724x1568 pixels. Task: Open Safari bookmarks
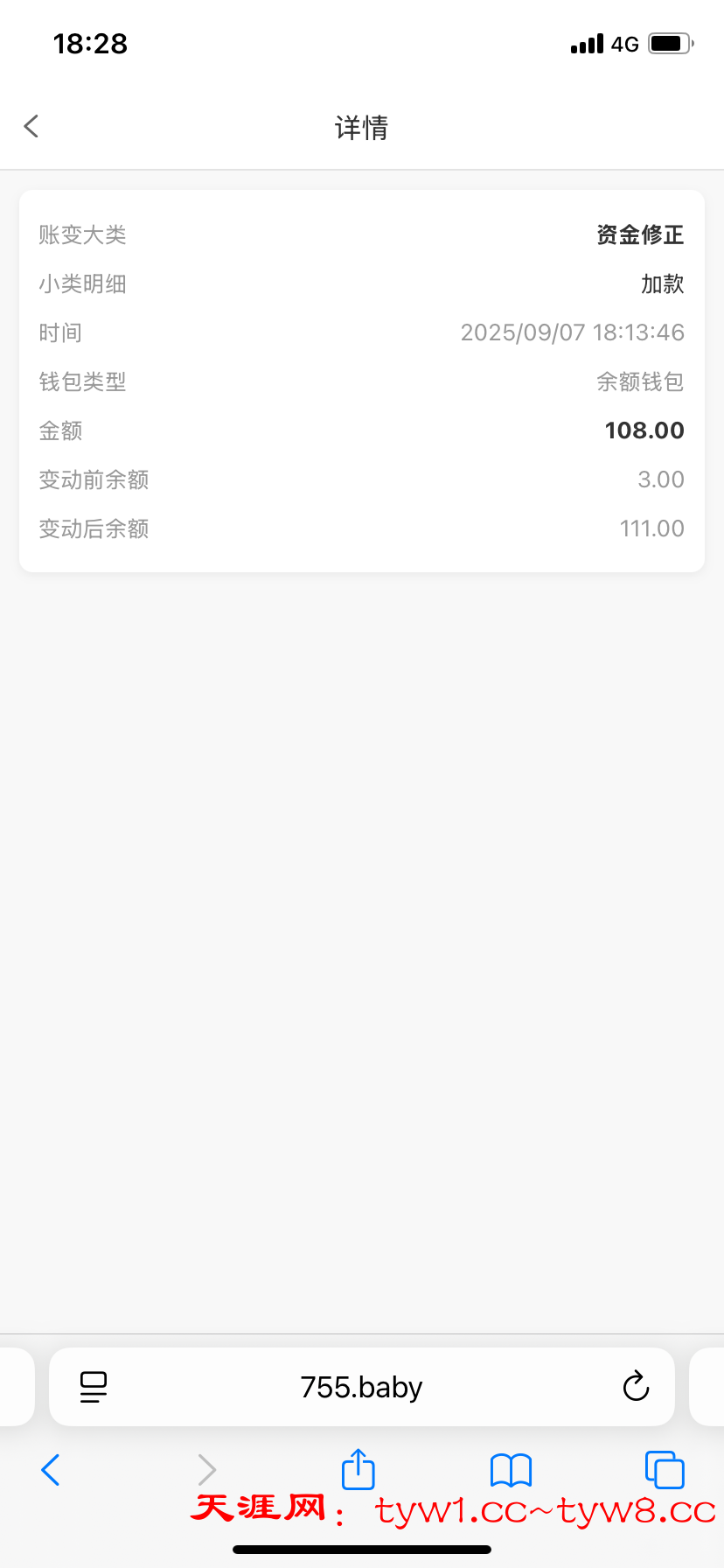tap(512, 1470)
